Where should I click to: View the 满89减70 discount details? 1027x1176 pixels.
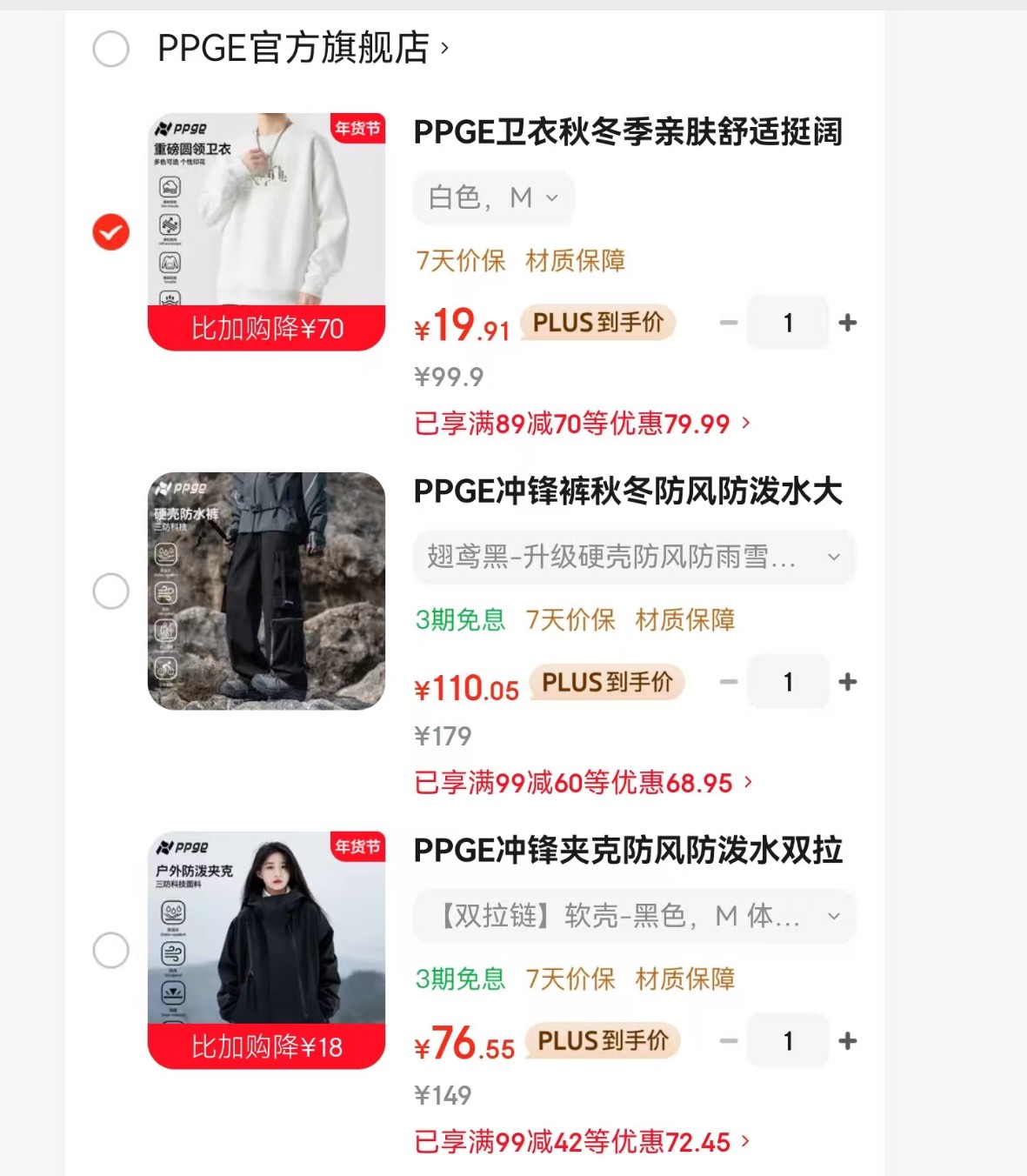click(581, 424)
